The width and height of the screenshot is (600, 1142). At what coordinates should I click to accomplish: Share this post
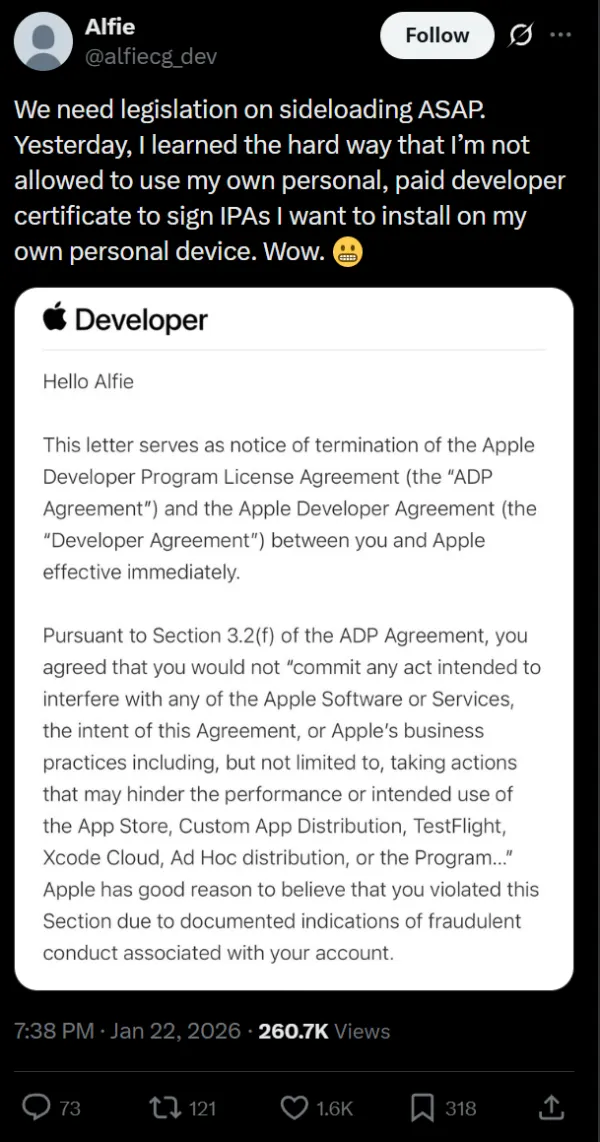tap(551, 1106)
